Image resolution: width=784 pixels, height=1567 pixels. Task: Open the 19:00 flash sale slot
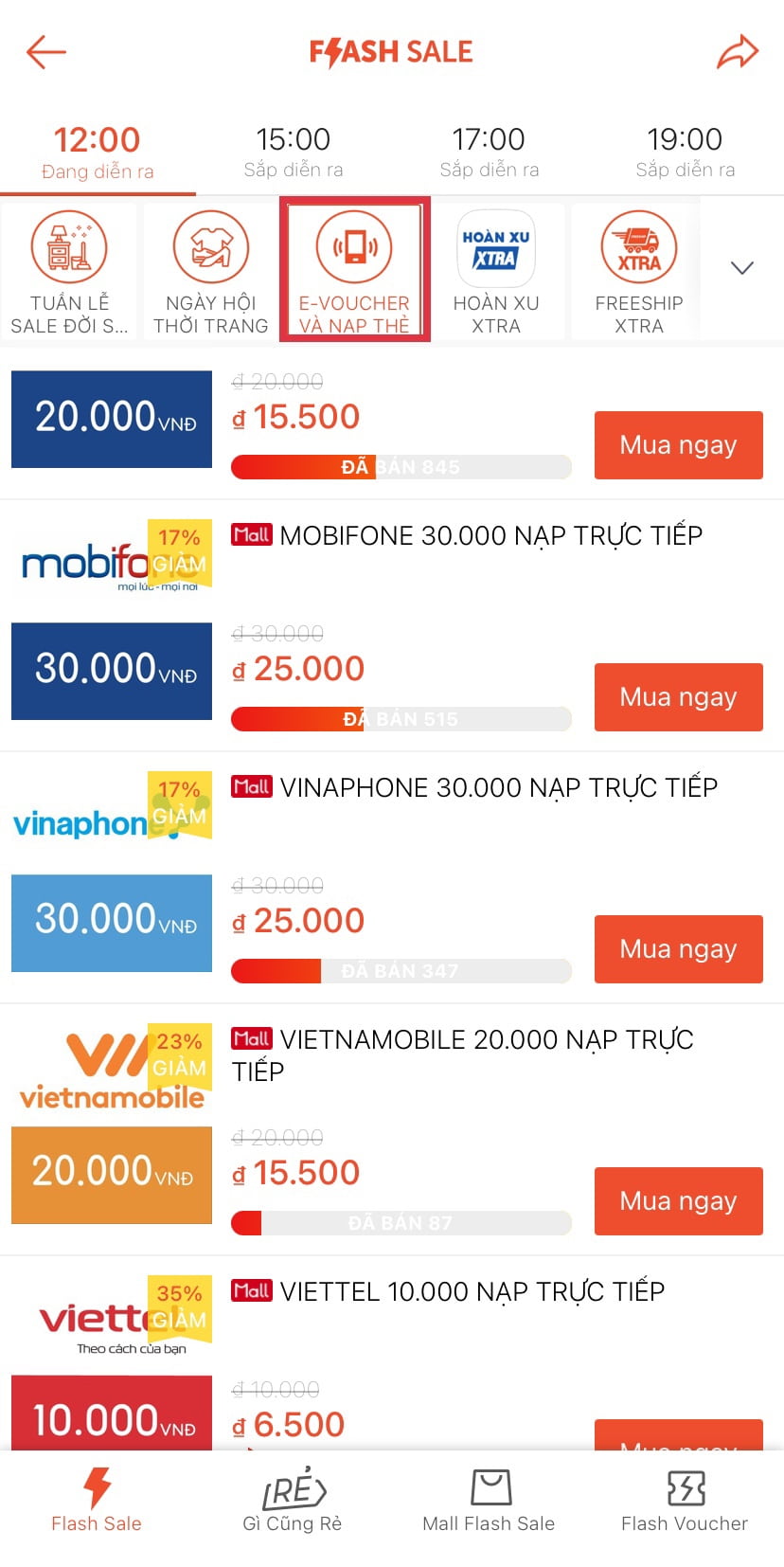click(685, 152)
